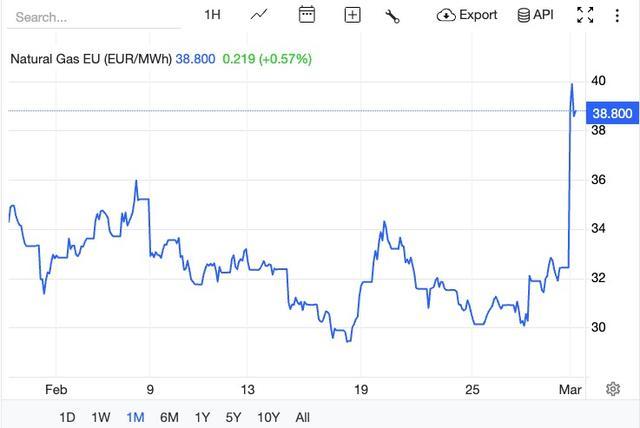
Task: Switch to the 5Y range
Action: [233, 417]
